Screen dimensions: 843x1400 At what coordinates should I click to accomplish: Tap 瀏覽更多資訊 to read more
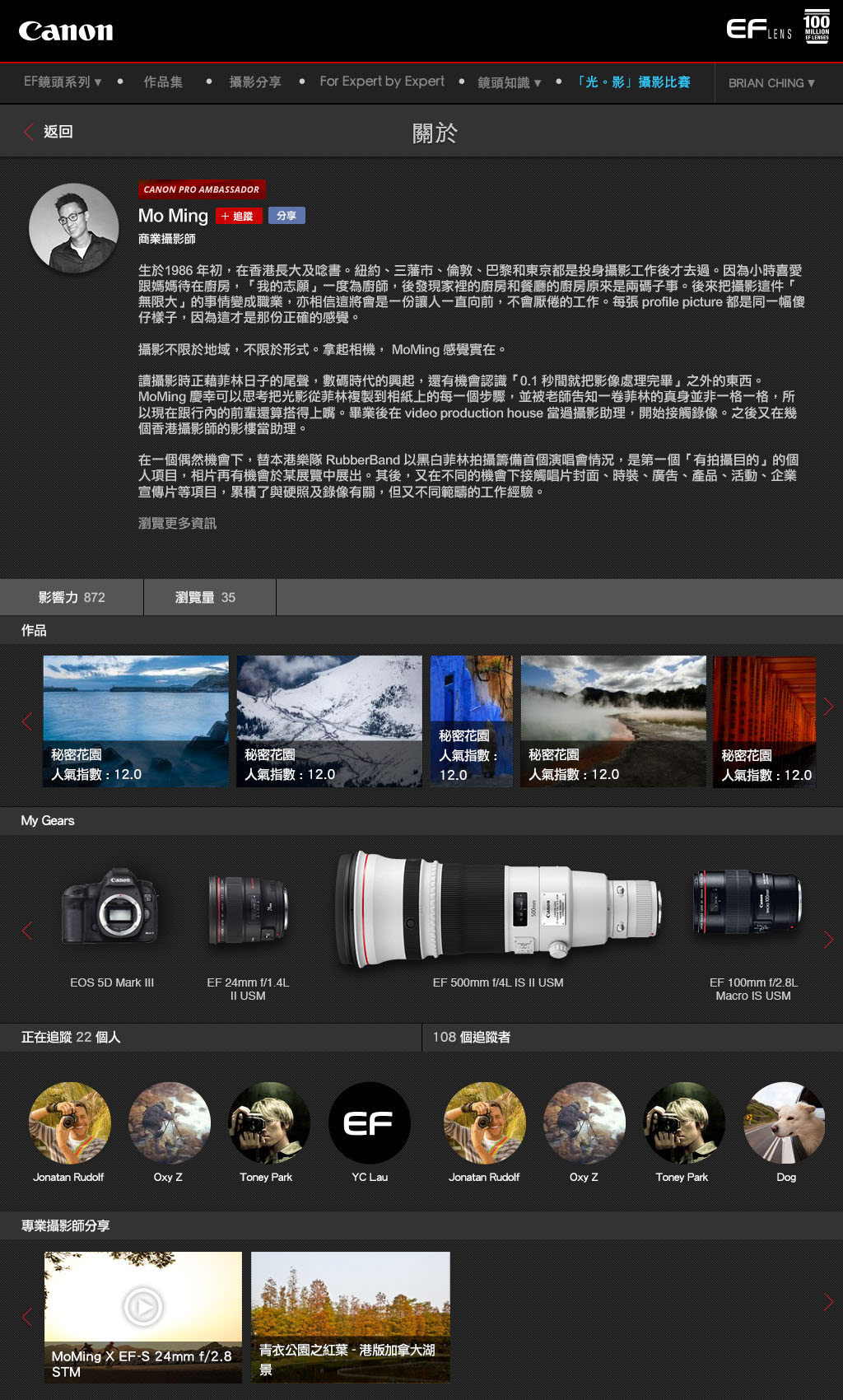coord(177,523)
